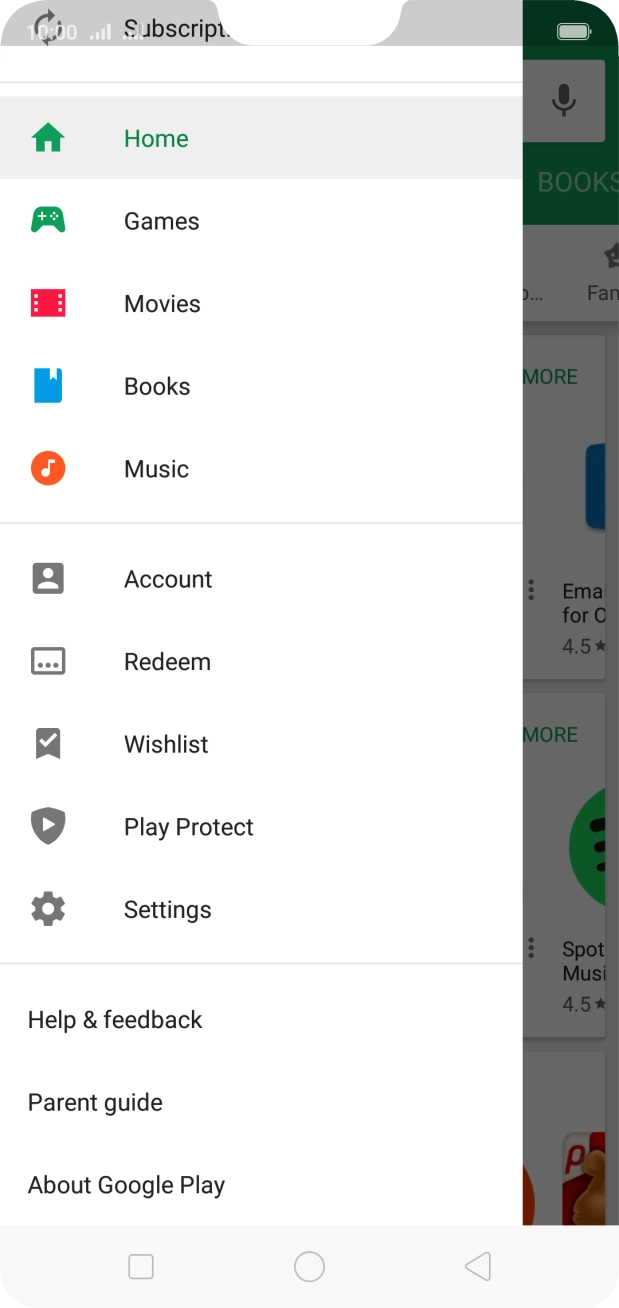The height and width of the screenshot is (1308, 619).
Task: Open About Google Play
Action: (x=126, y=1185)
